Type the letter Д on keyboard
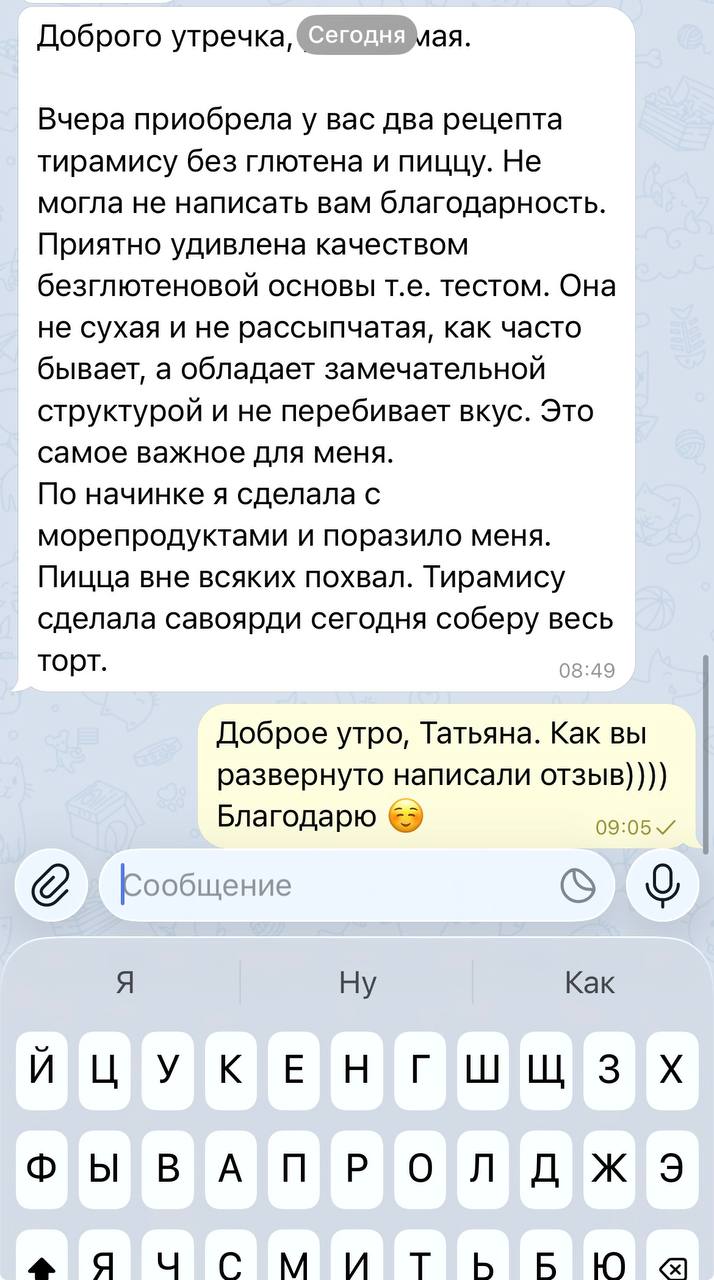 [545, 1168]
